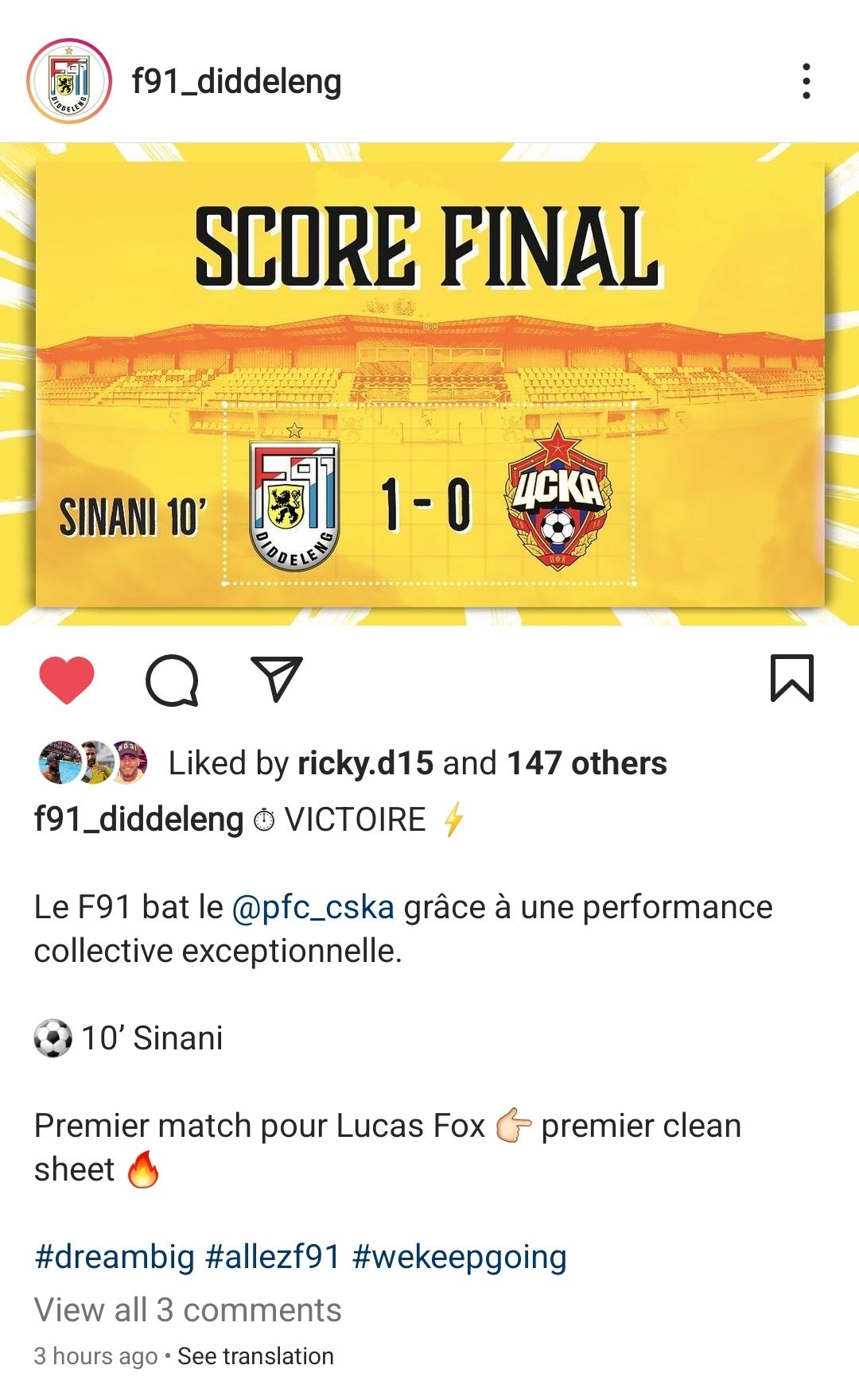Open ricky.d15's profile from likes line
The height and width of the screenshot is (1400, 859).
[365, 763]
